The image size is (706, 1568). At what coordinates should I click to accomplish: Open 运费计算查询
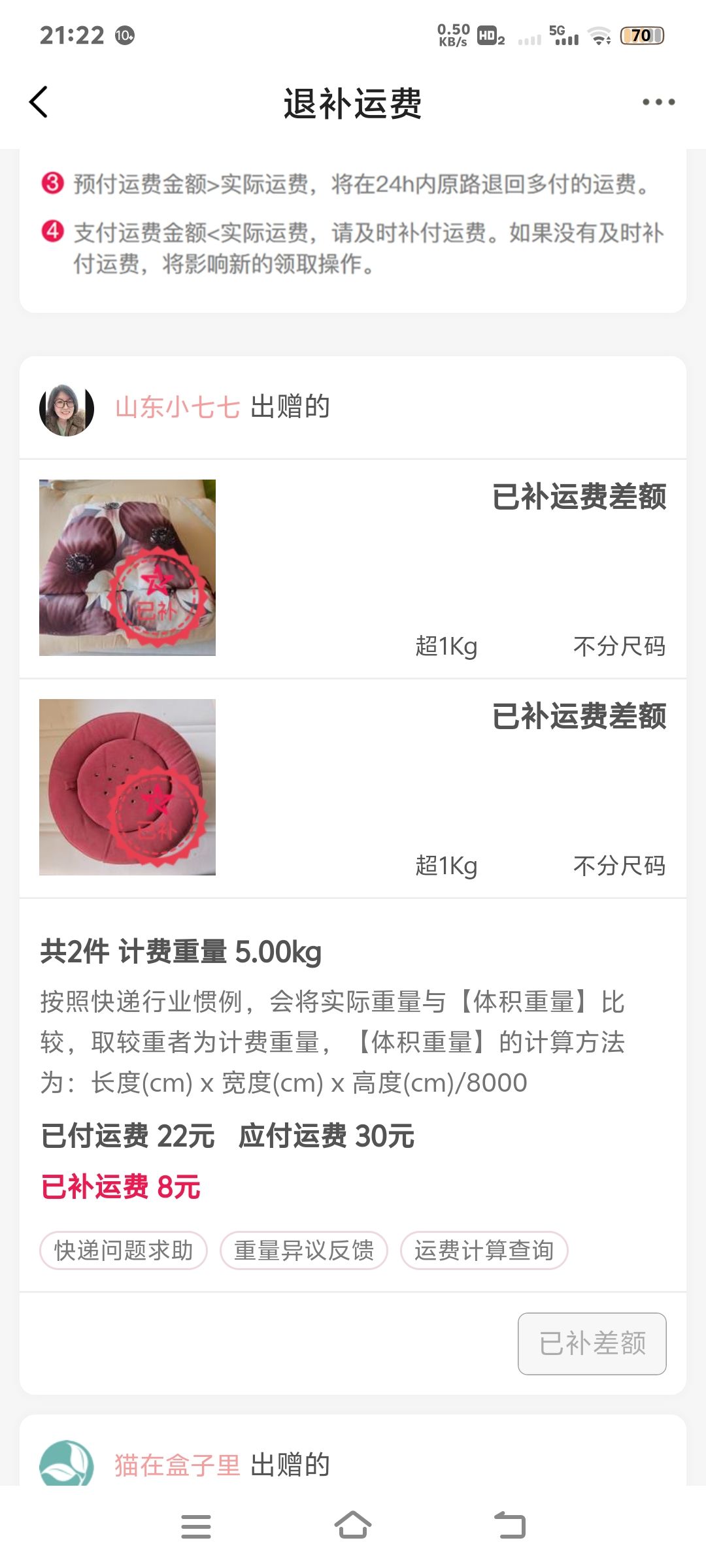pyautogui.click(x=484, y=1250)
